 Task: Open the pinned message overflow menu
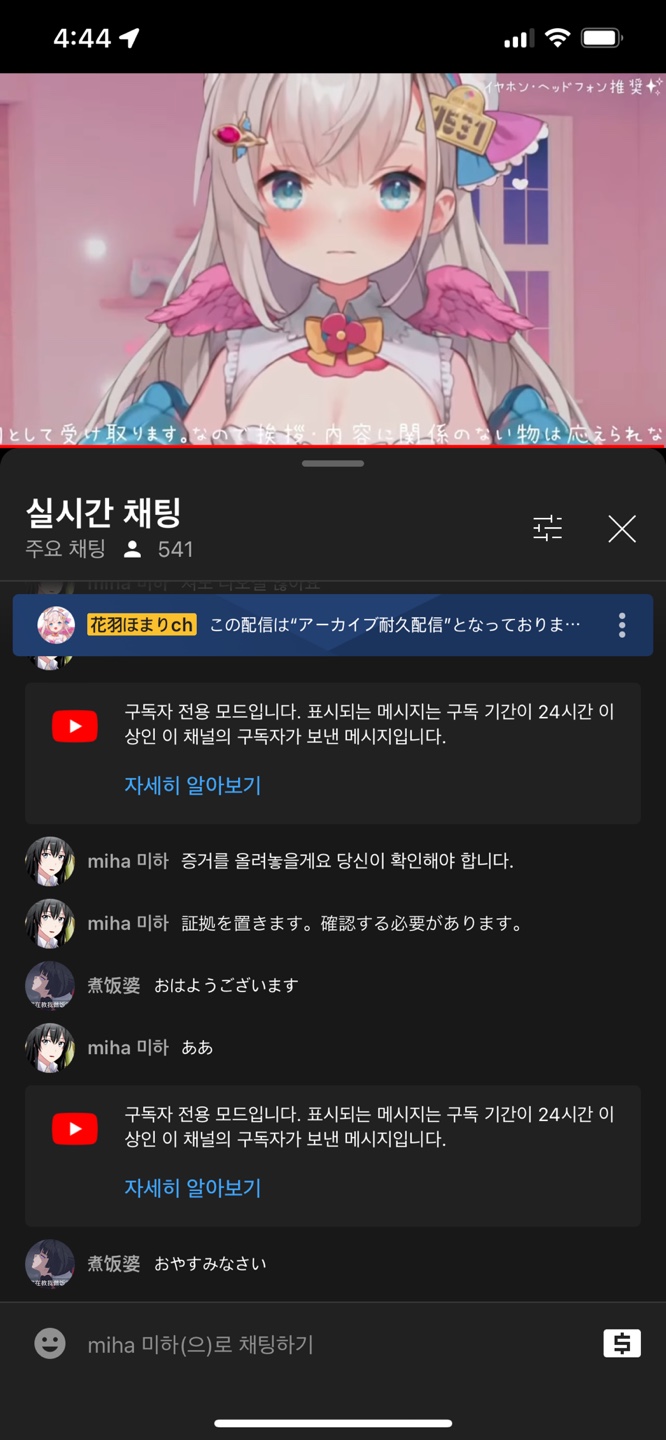622,625
